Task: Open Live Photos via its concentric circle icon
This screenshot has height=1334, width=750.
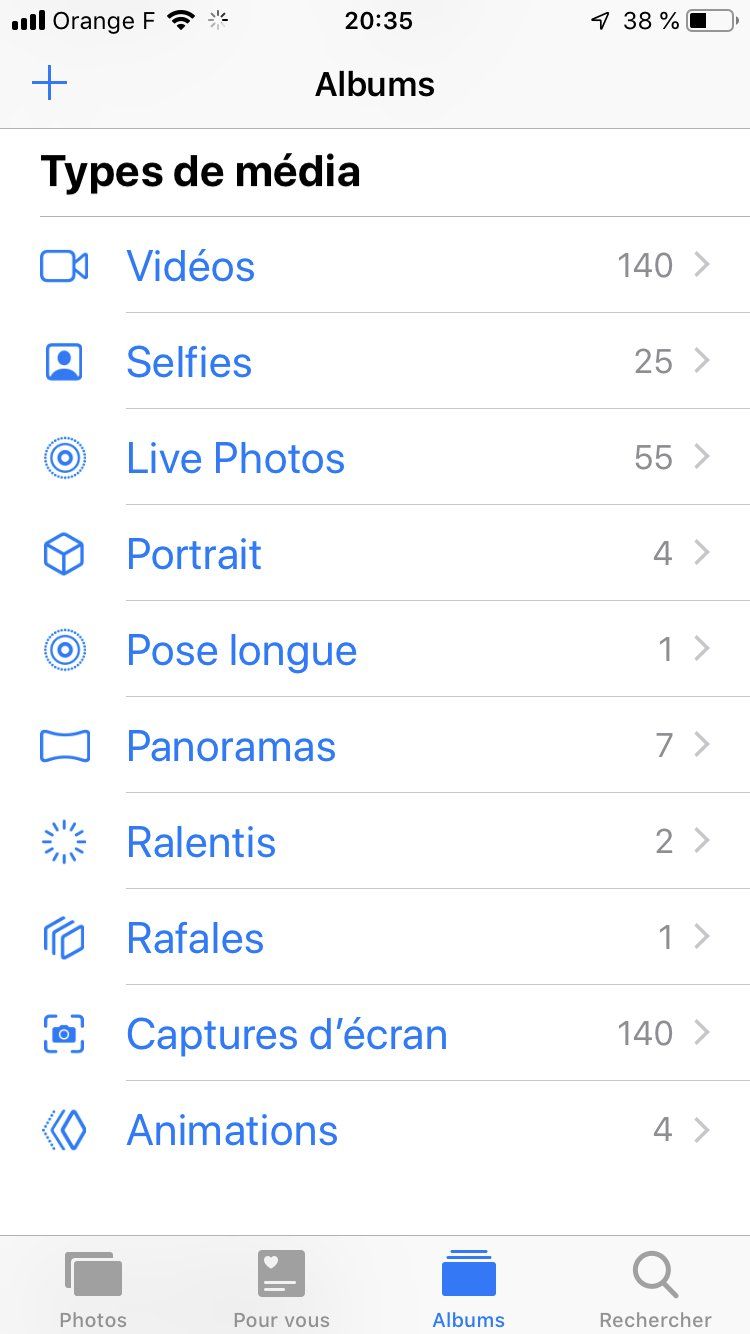Action: [63, 457]
